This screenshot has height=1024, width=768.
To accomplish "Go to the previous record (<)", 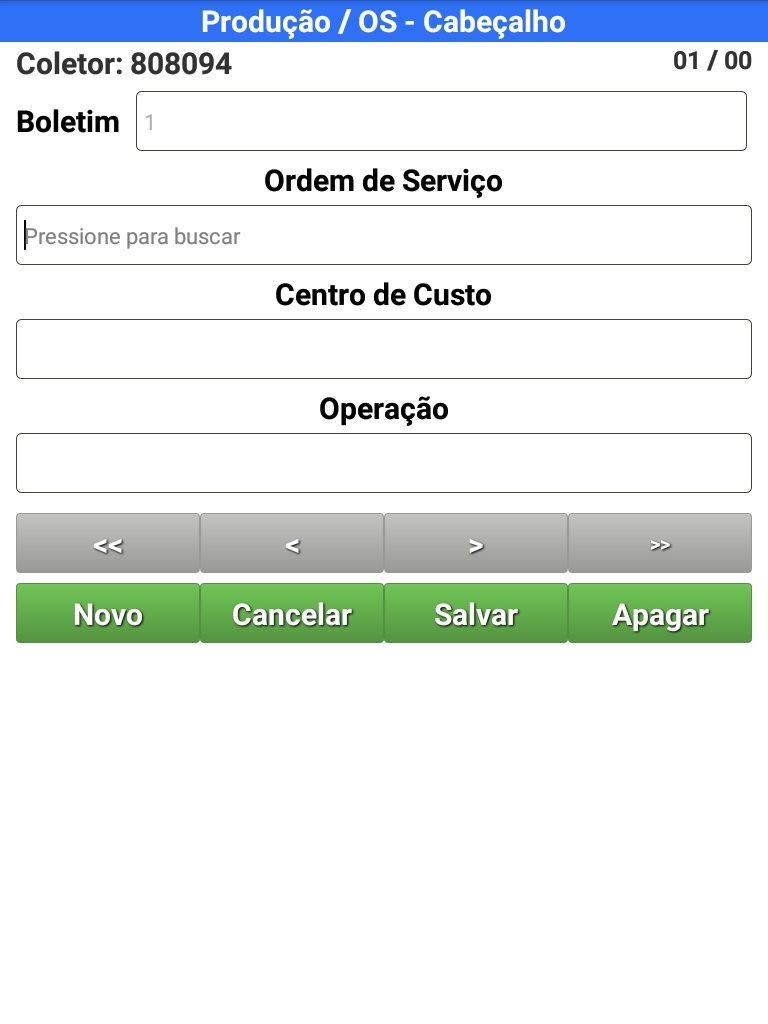I will pos(292,543).
